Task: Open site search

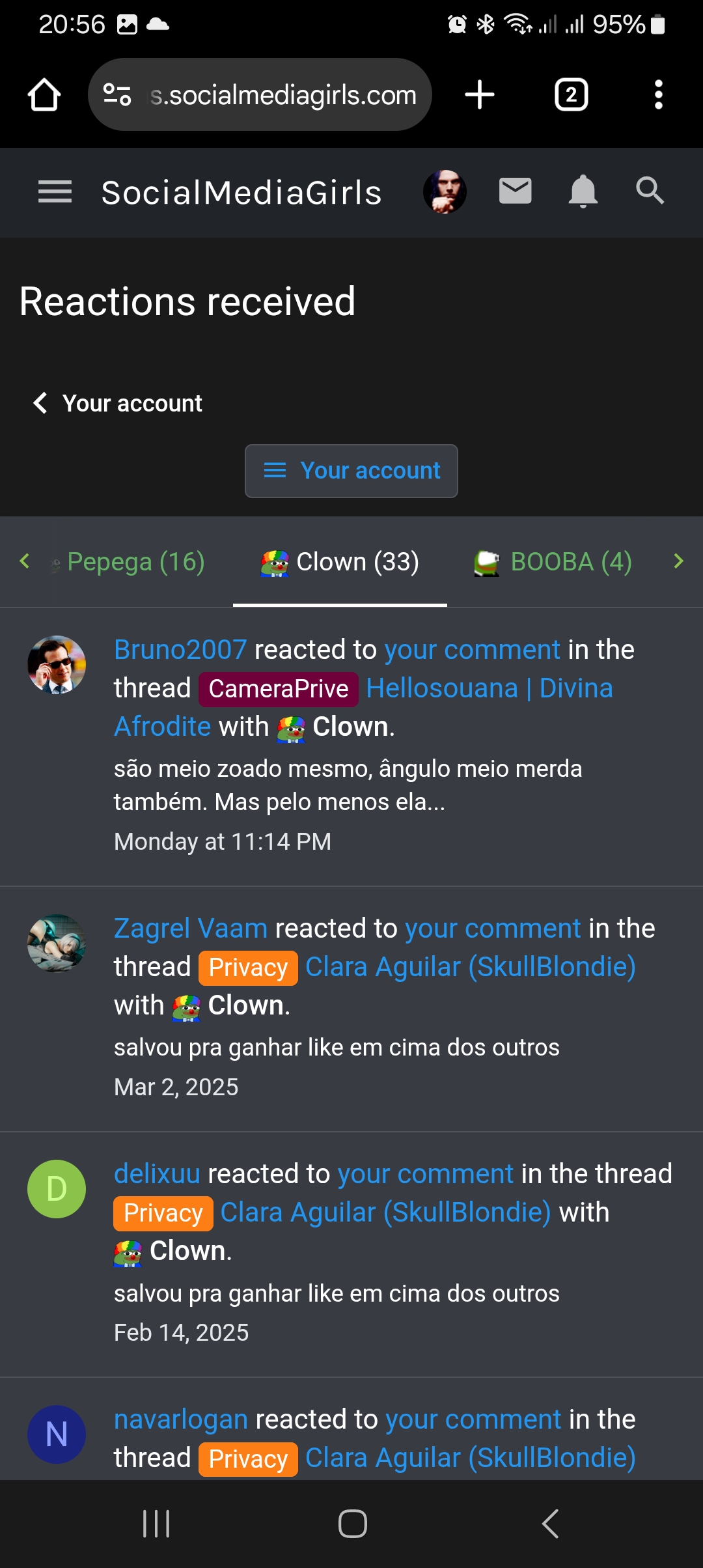Action: tap(650, 191)
